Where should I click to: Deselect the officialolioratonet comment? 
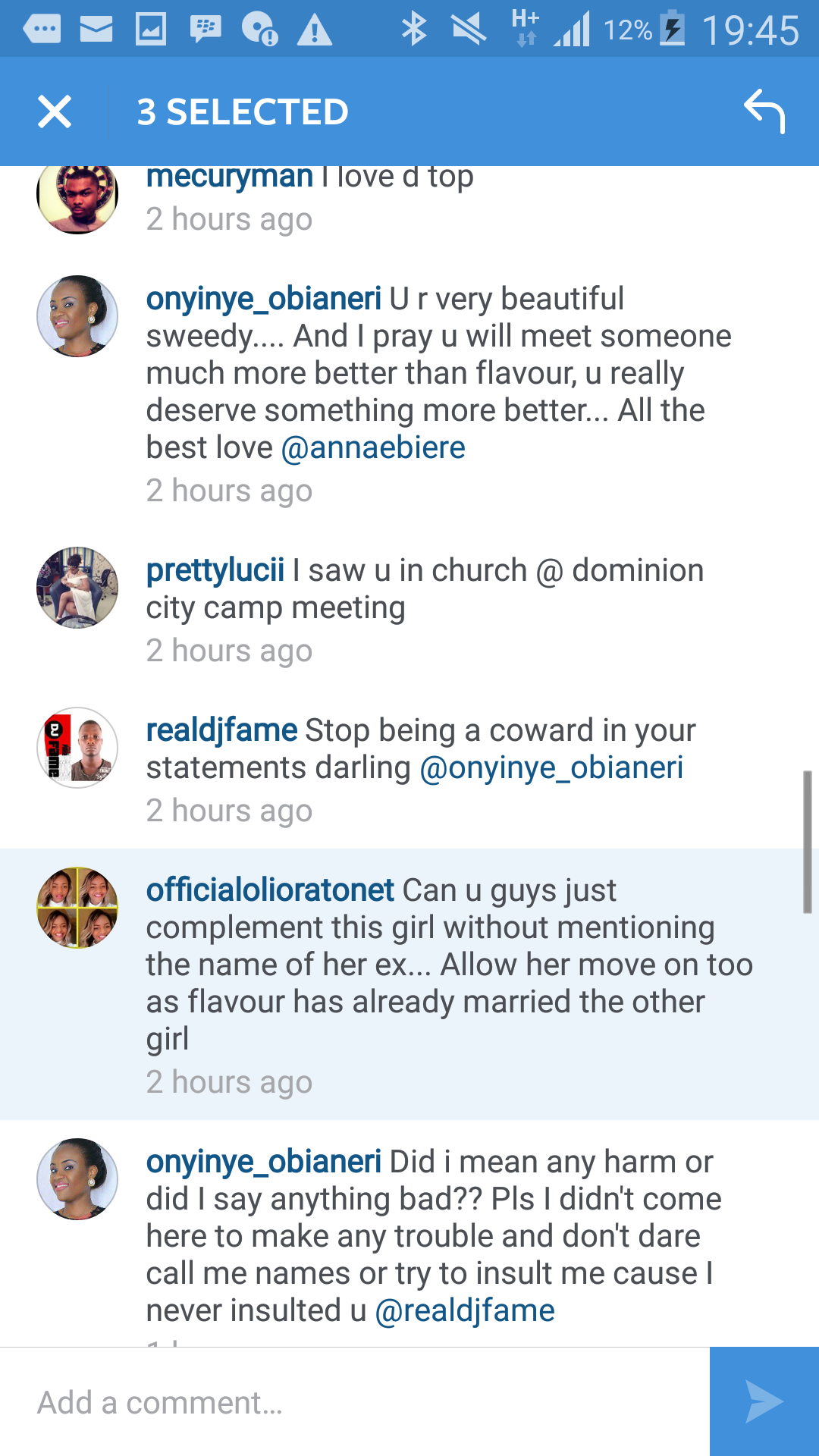(409, 984)
